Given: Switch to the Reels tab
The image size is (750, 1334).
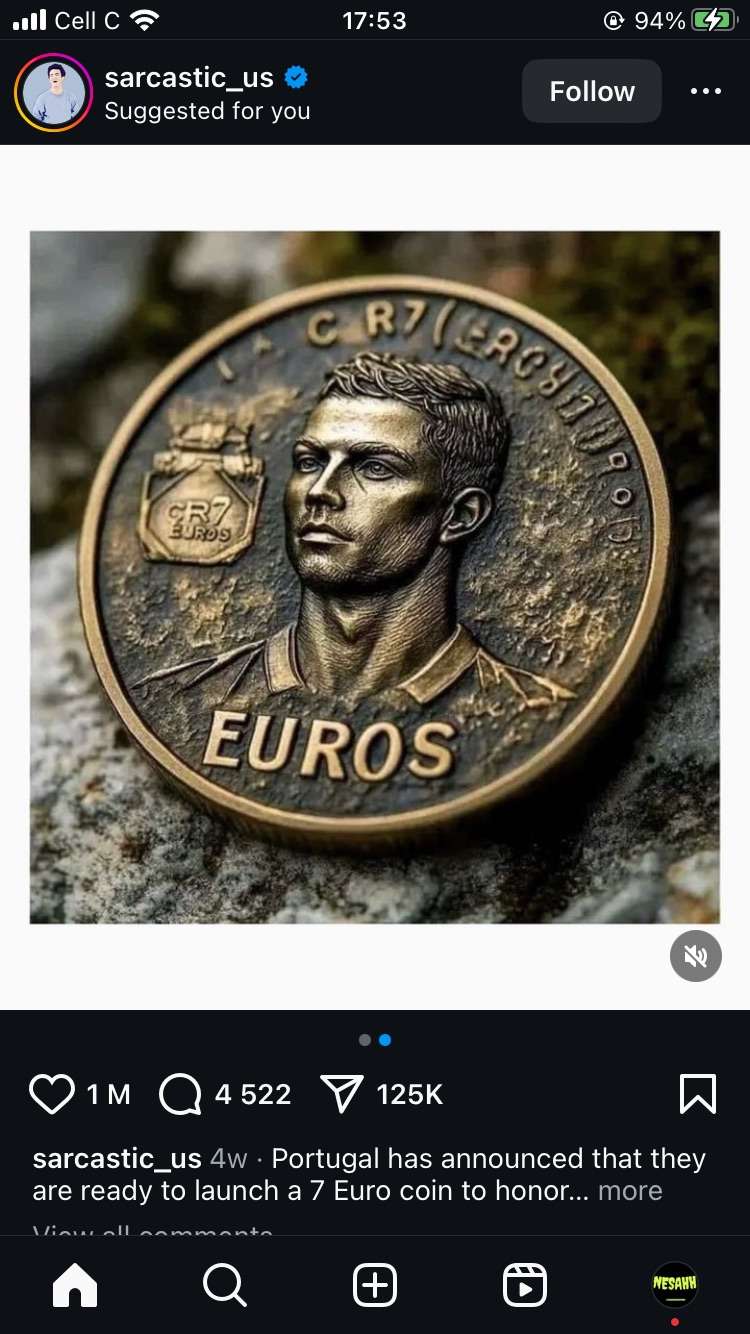Looking at the screenshot, I should click(525, 1286).
